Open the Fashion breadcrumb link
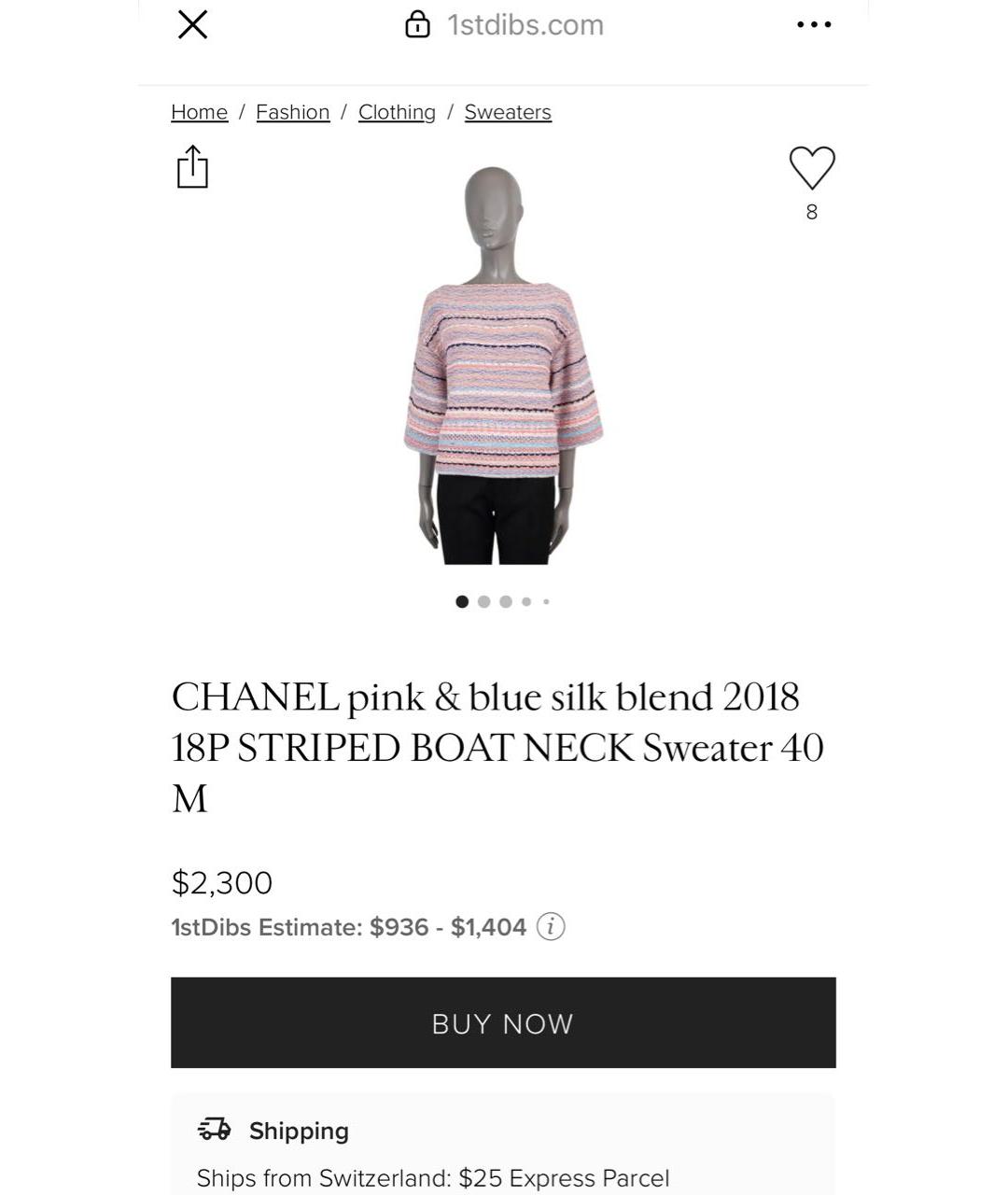The image size is (1008, 1195). pyautogui.click(x=292, y=112)
